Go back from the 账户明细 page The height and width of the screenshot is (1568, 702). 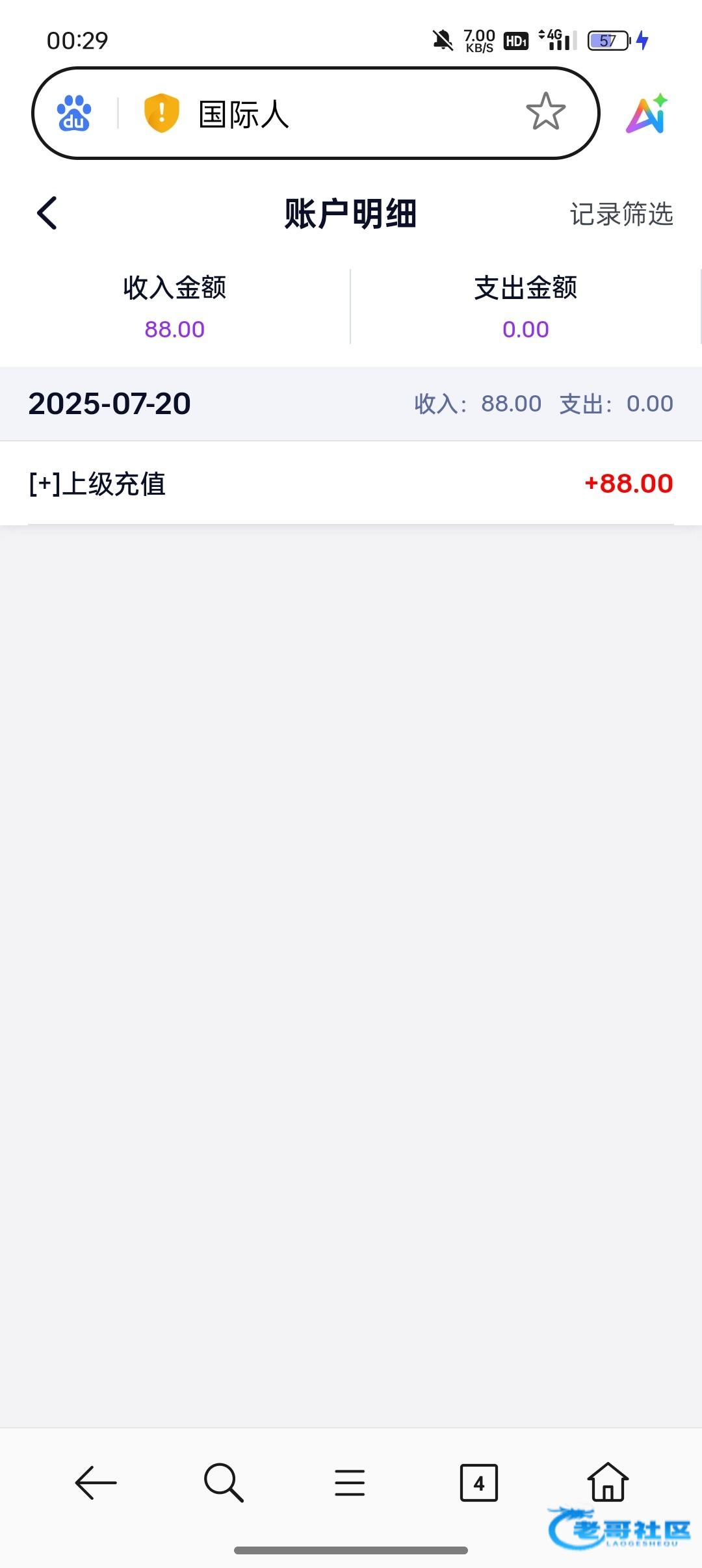[47, 213]
